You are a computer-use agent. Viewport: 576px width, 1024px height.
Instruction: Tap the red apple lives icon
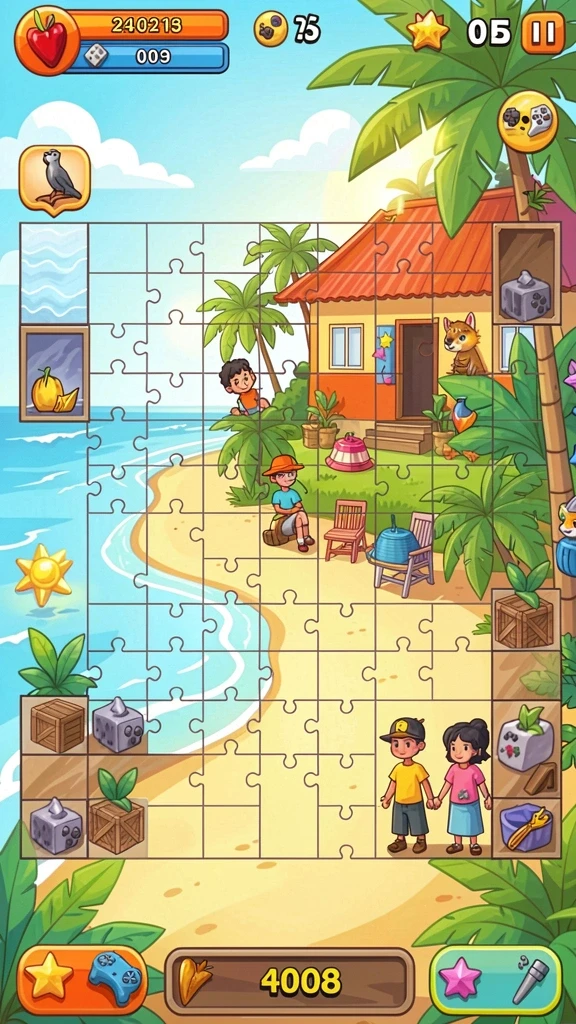pyautogui.click(x=46, y=40)
